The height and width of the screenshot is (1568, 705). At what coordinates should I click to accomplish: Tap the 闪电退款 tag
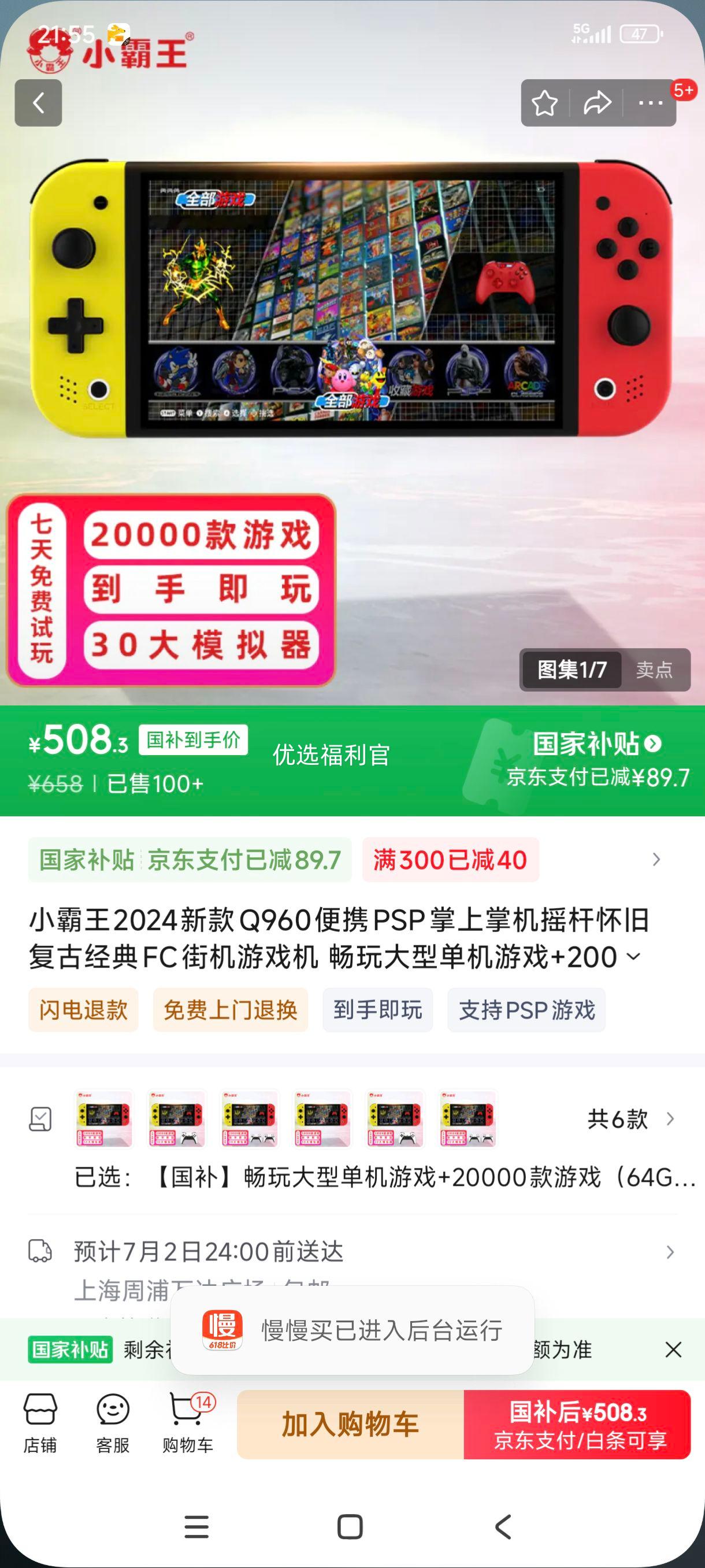point(83,1010)
